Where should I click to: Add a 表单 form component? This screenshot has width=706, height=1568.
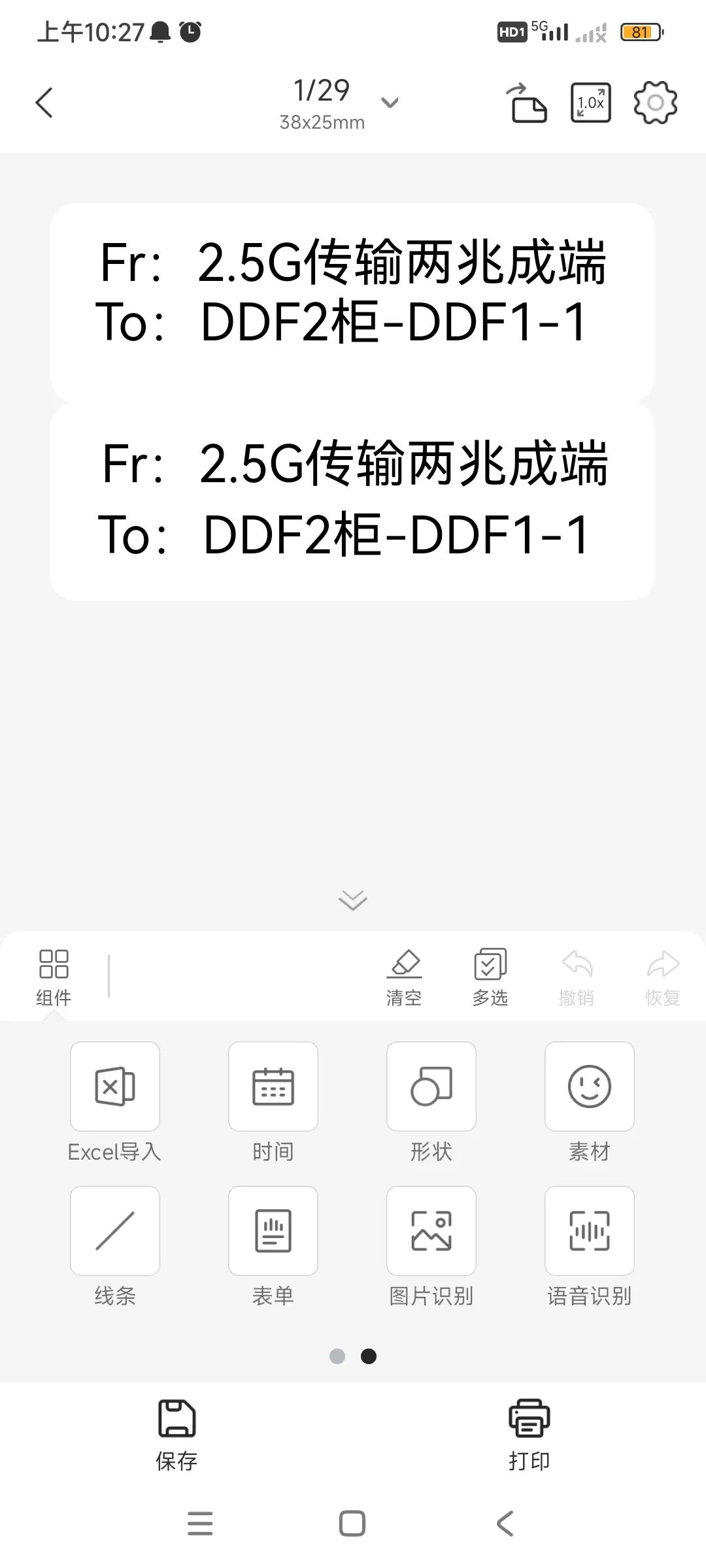coord(273,1231)
